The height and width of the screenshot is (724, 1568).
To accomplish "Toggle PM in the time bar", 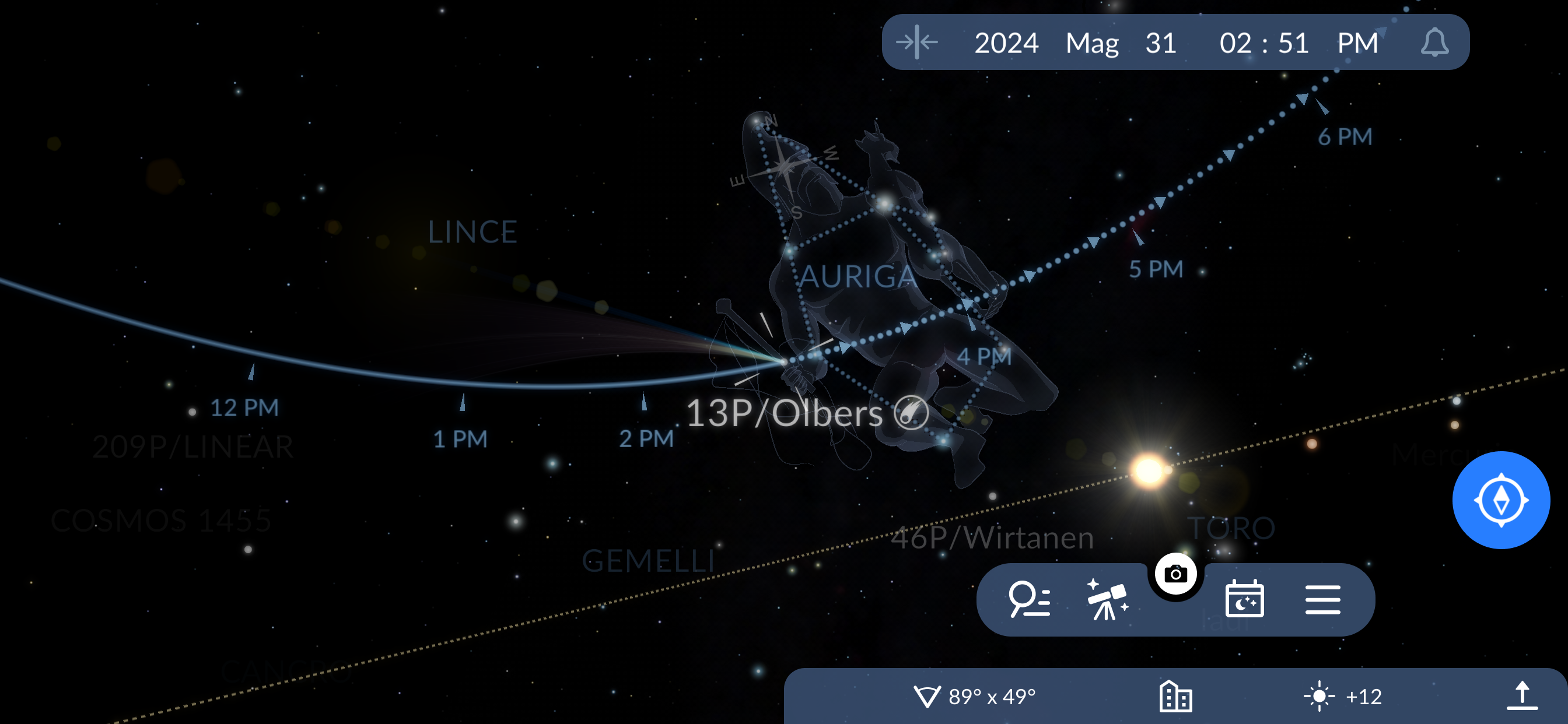I will [1357, 43].
